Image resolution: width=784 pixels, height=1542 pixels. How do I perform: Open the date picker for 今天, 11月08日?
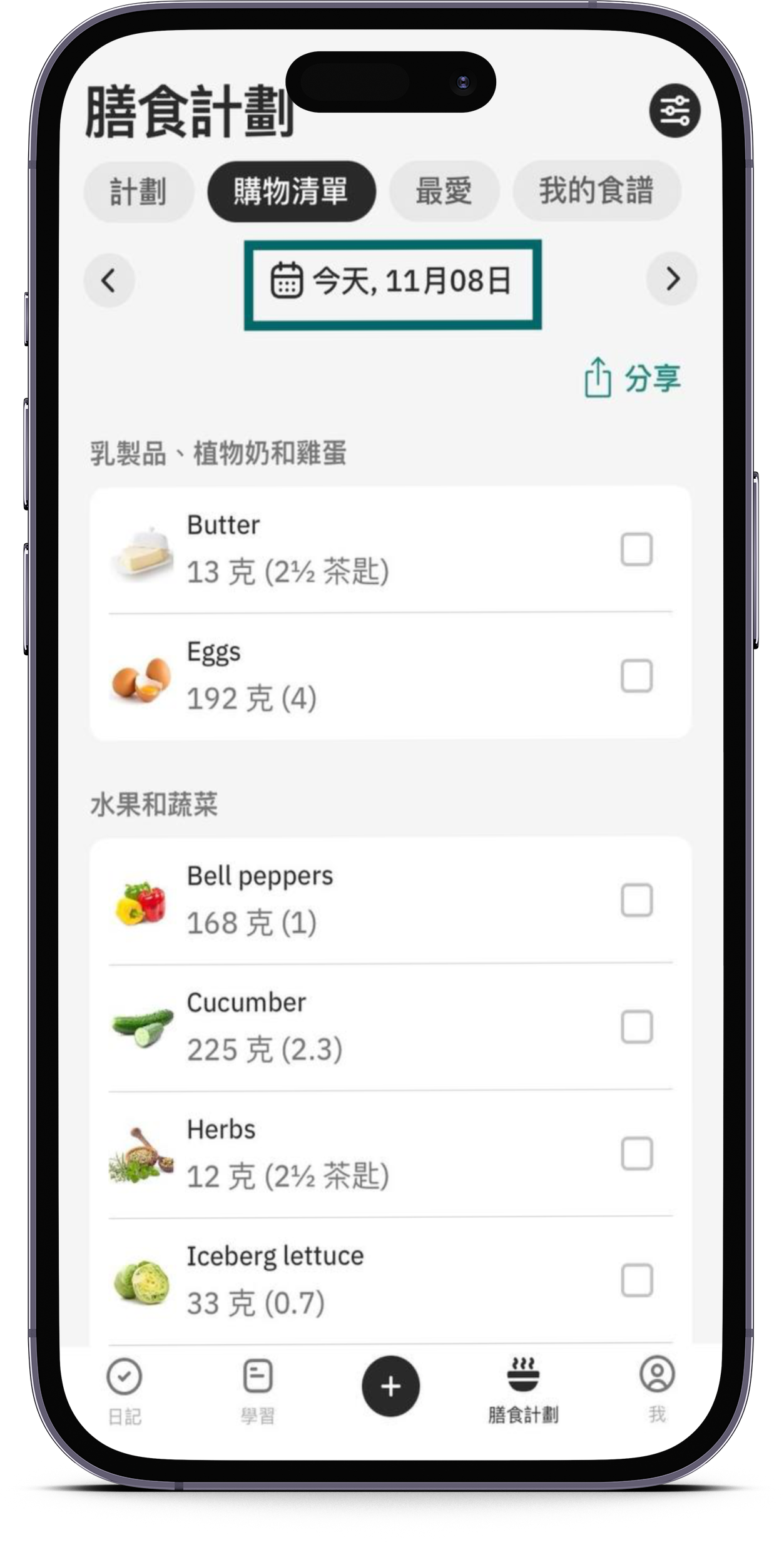[x=392, y=282]
